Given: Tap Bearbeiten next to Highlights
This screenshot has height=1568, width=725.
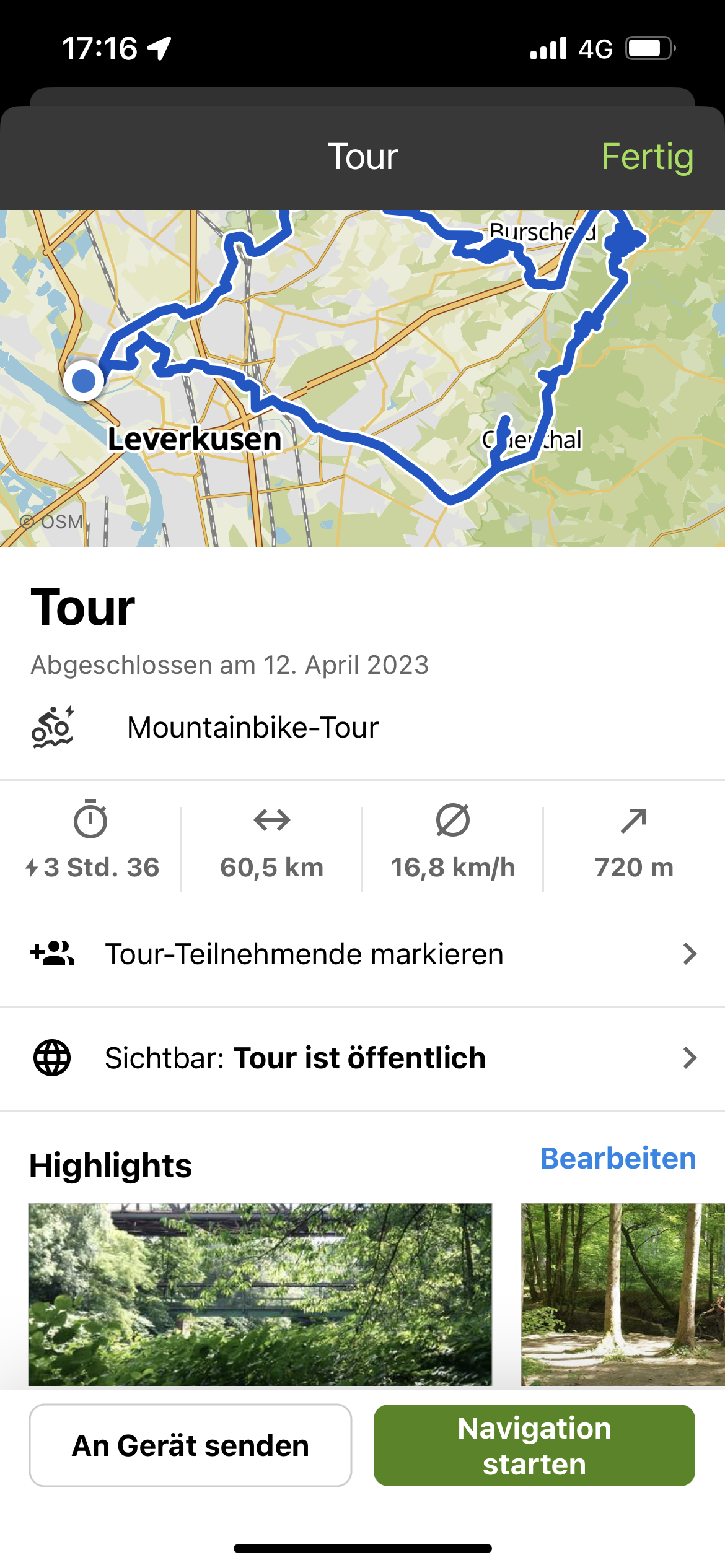Looking at the screenshot, I should 618,1159.
